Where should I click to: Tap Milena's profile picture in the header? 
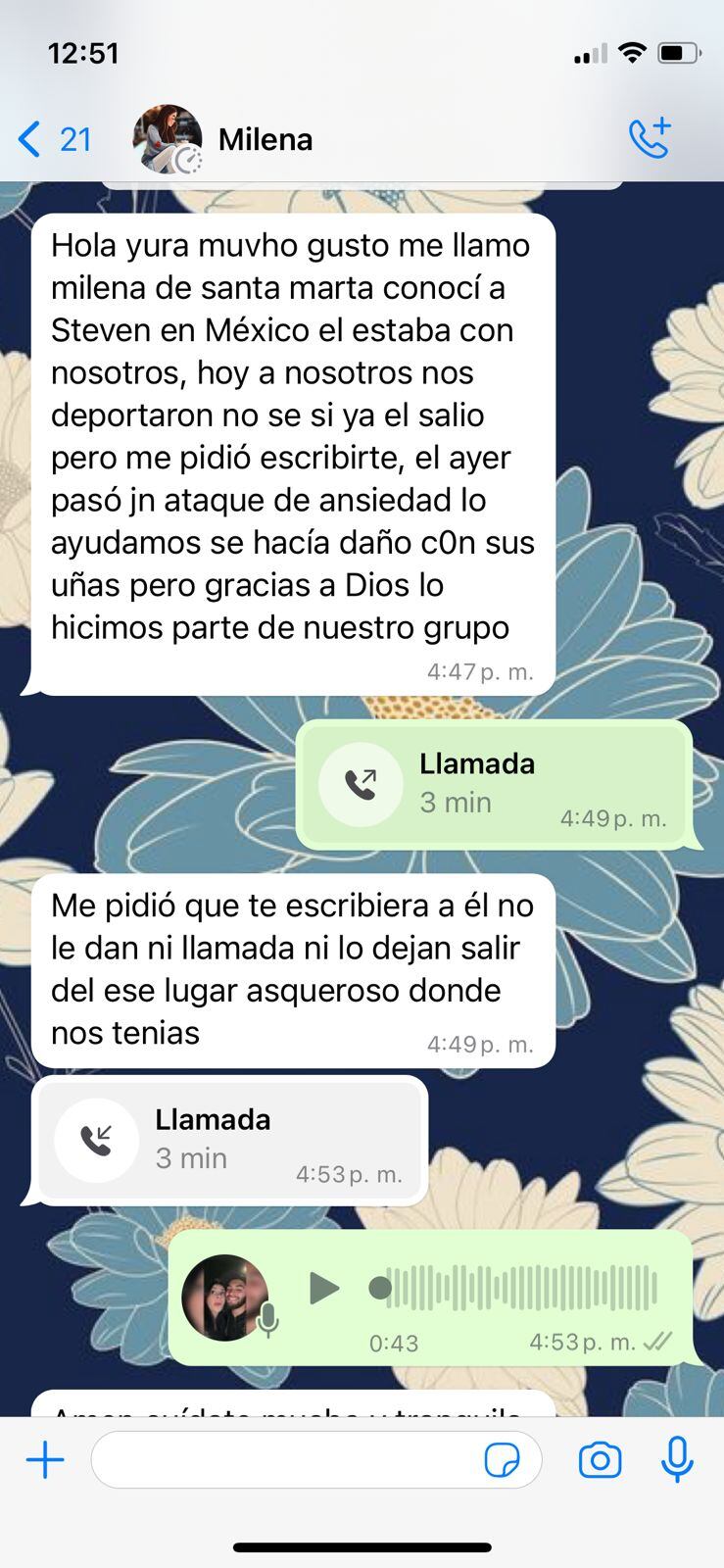pos(167,139)
